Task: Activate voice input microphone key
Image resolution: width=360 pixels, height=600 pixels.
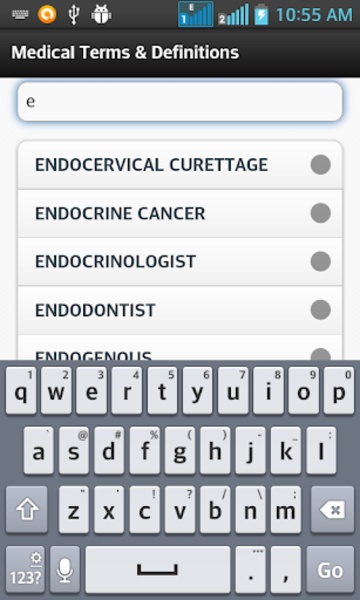Action: pyautogui.click(x=65, y=570)
